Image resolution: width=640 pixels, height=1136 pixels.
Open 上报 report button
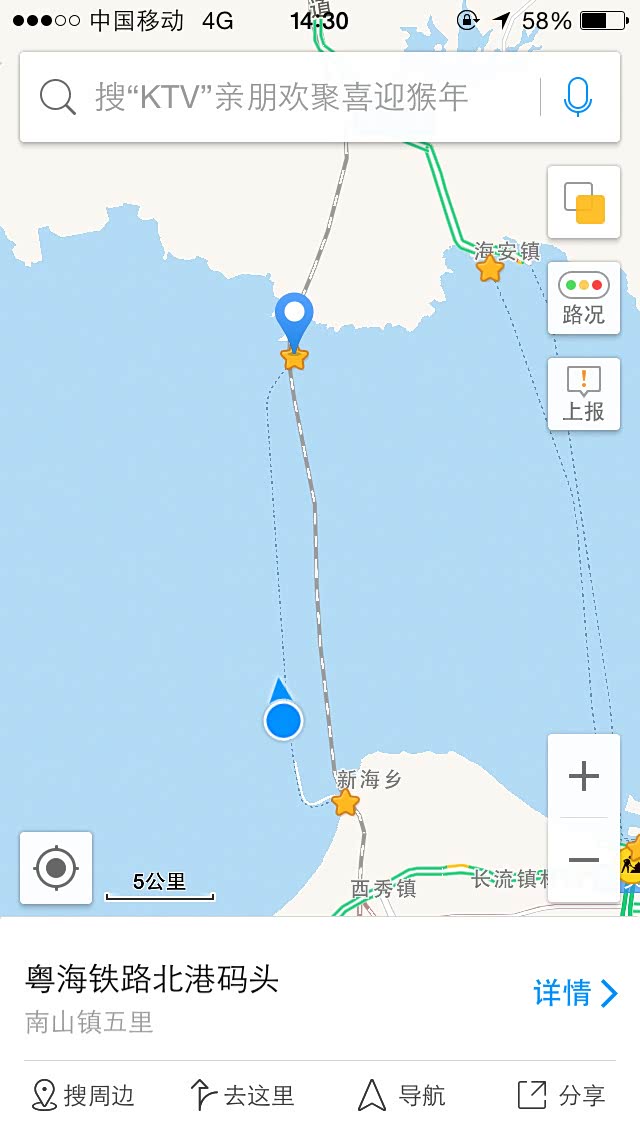point(584,394)
